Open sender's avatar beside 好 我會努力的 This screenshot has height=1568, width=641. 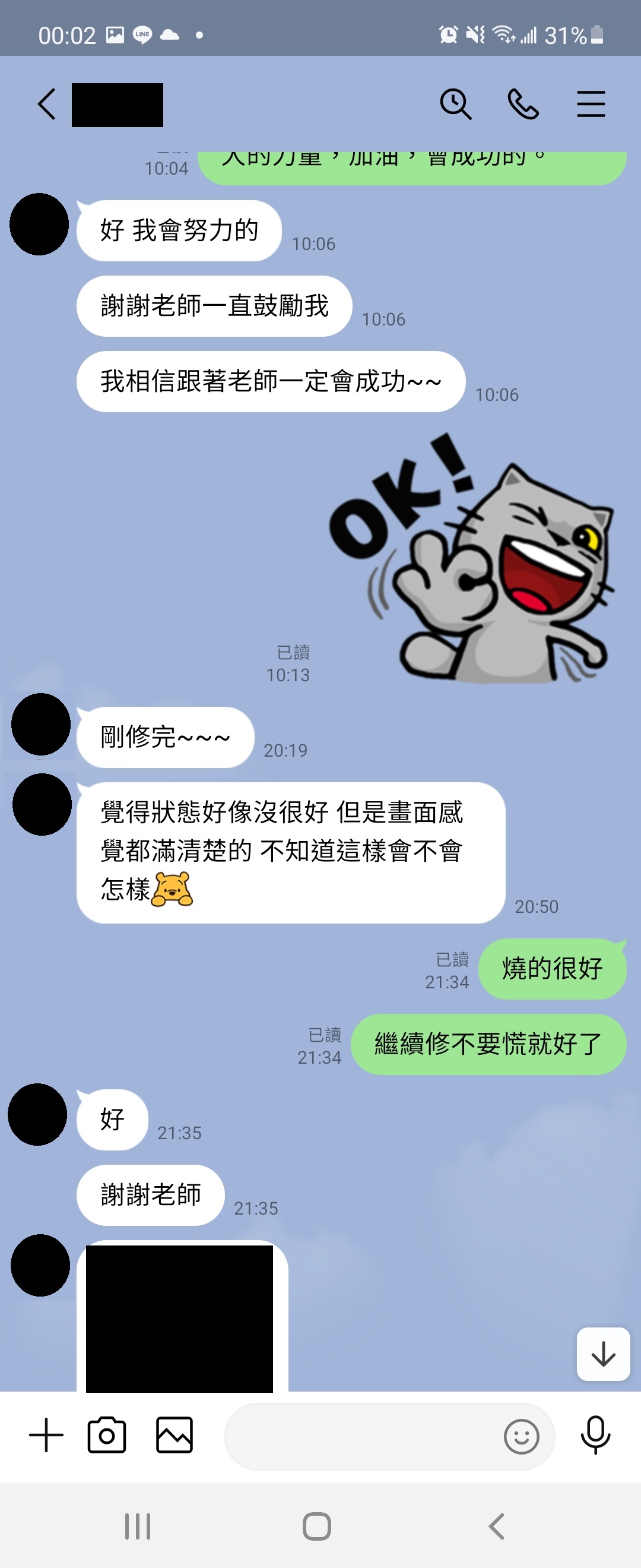[40, 224]
